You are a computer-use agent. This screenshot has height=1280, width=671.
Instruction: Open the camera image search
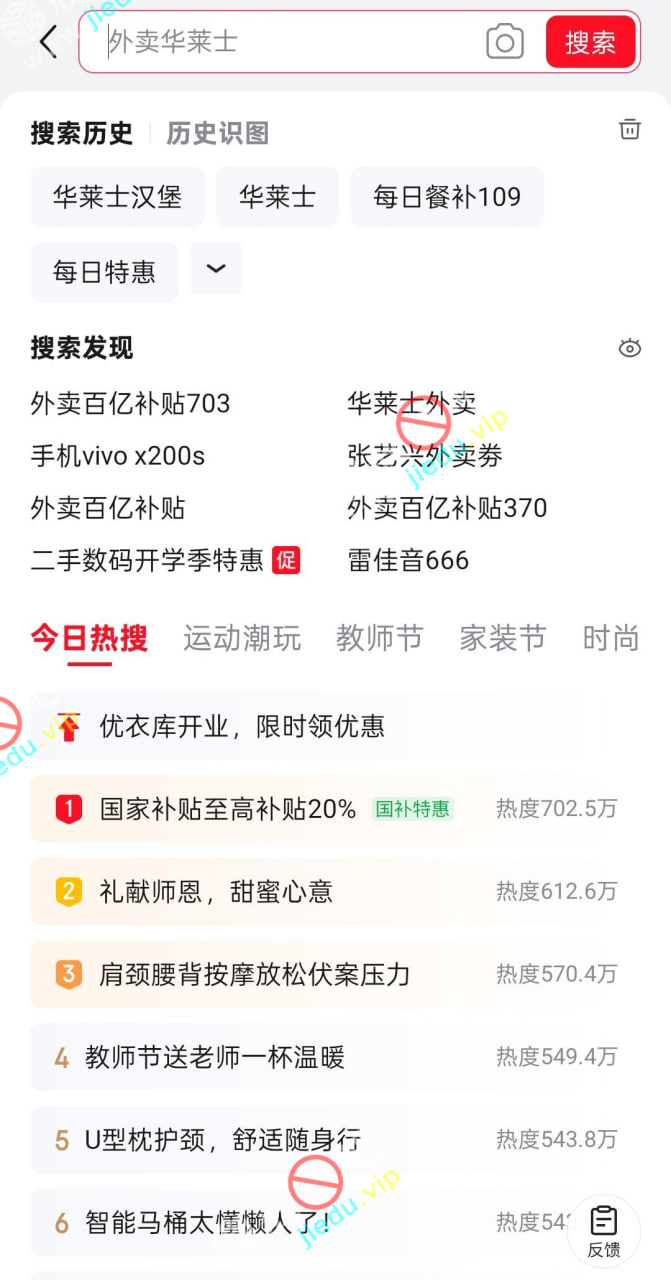(x=505, y=42)
